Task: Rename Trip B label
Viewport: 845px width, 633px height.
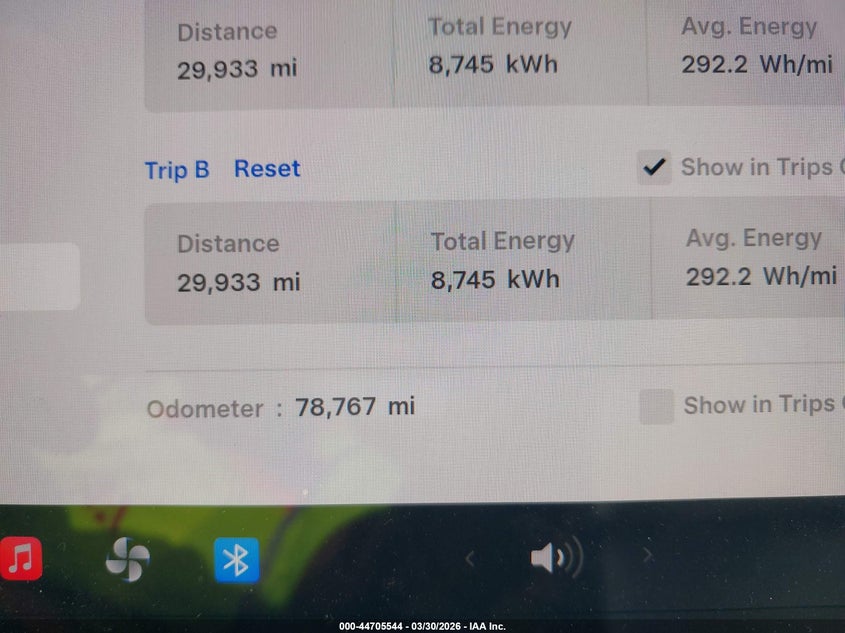Action: click(x=177, y=170)
